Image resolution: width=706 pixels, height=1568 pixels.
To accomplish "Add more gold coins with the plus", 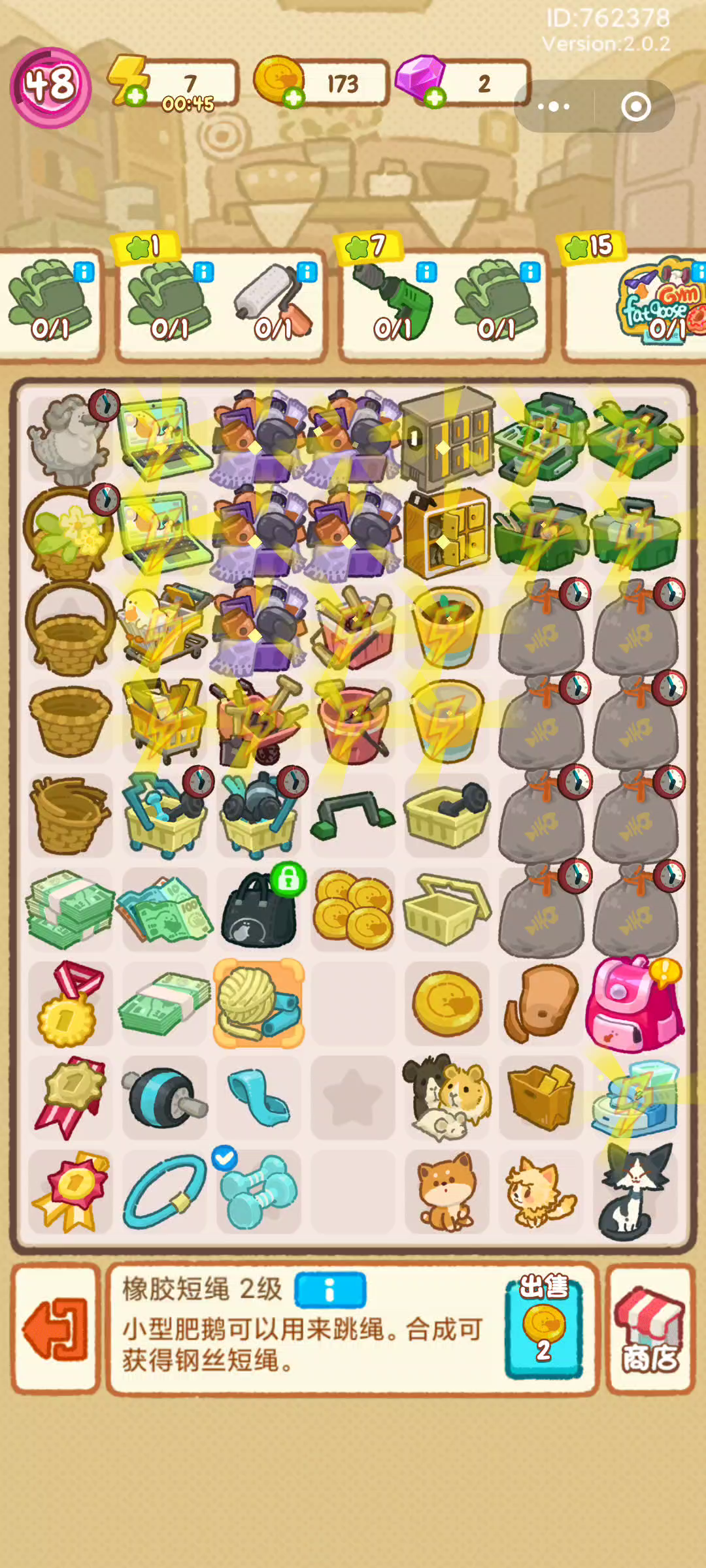I will 294,98.
